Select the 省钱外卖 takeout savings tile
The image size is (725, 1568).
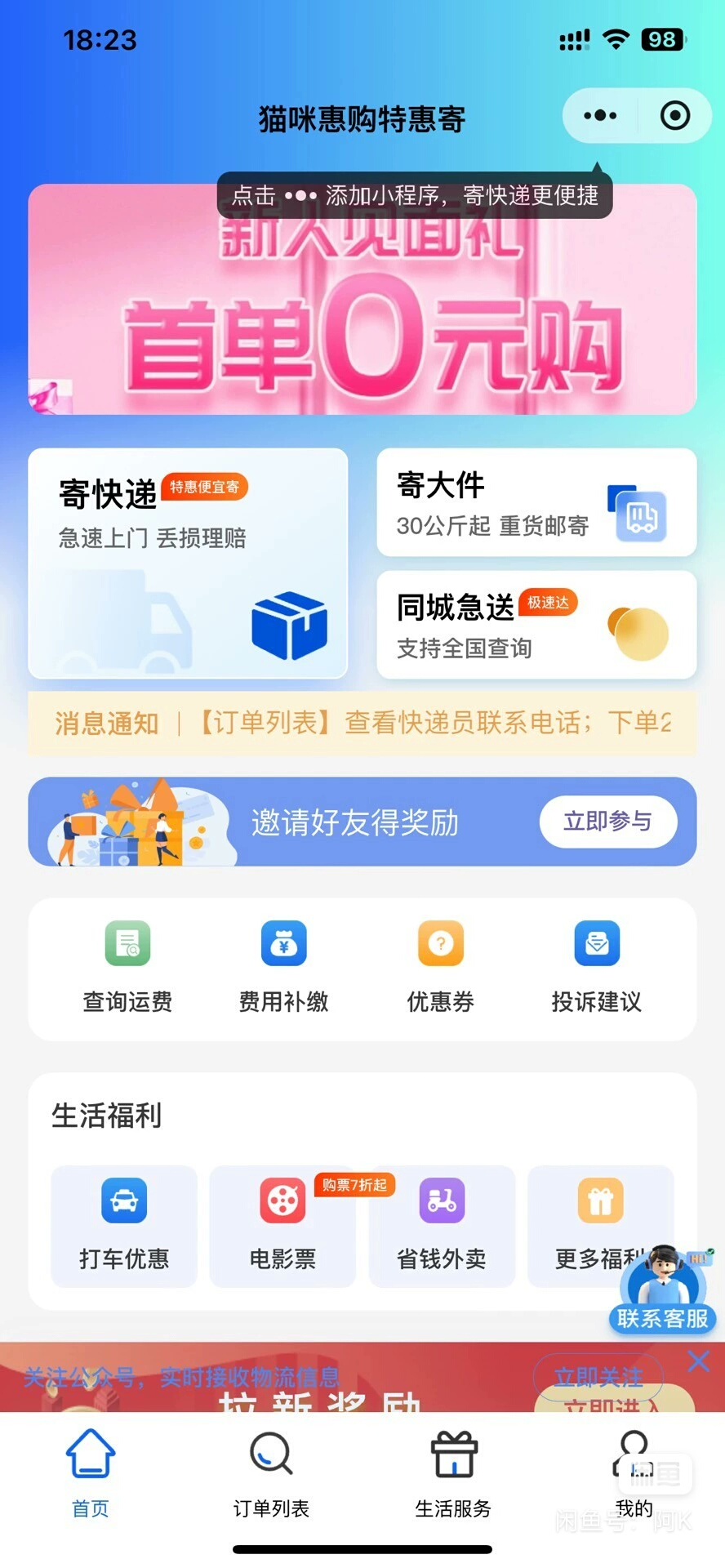click(442, 1225)
